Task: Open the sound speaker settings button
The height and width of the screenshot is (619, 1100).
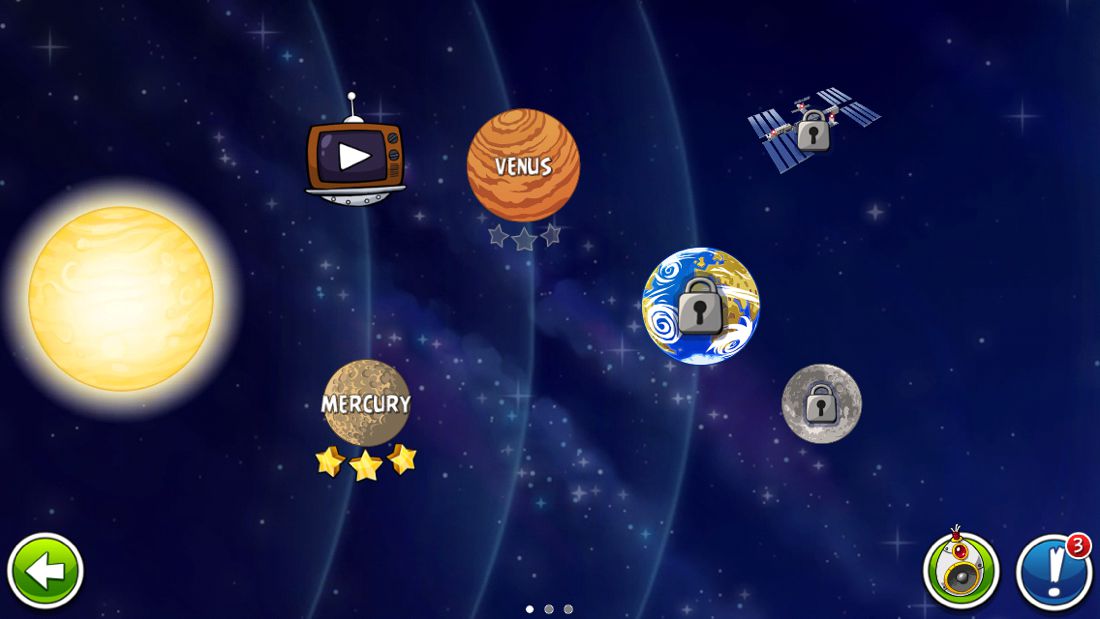Action: pos(961,572)
